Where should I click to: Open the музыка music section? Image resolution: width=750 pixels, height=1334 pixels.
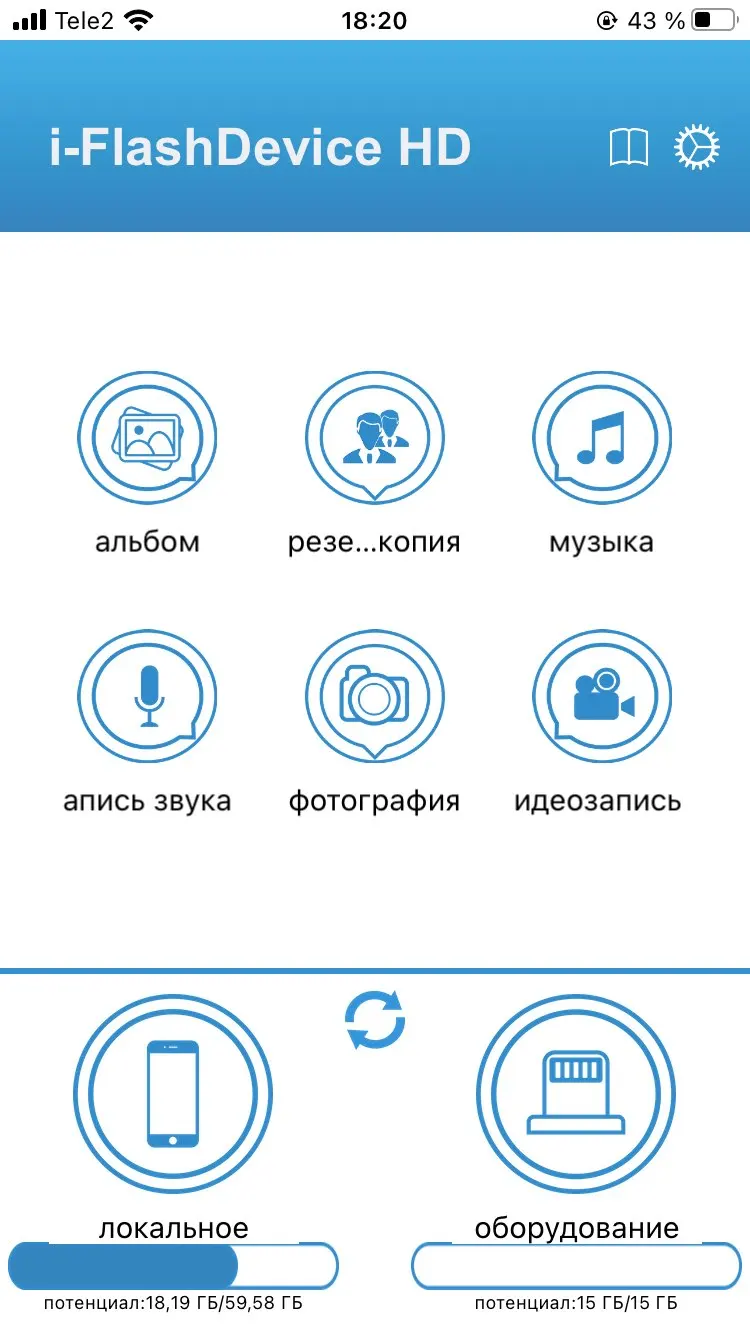601,438
